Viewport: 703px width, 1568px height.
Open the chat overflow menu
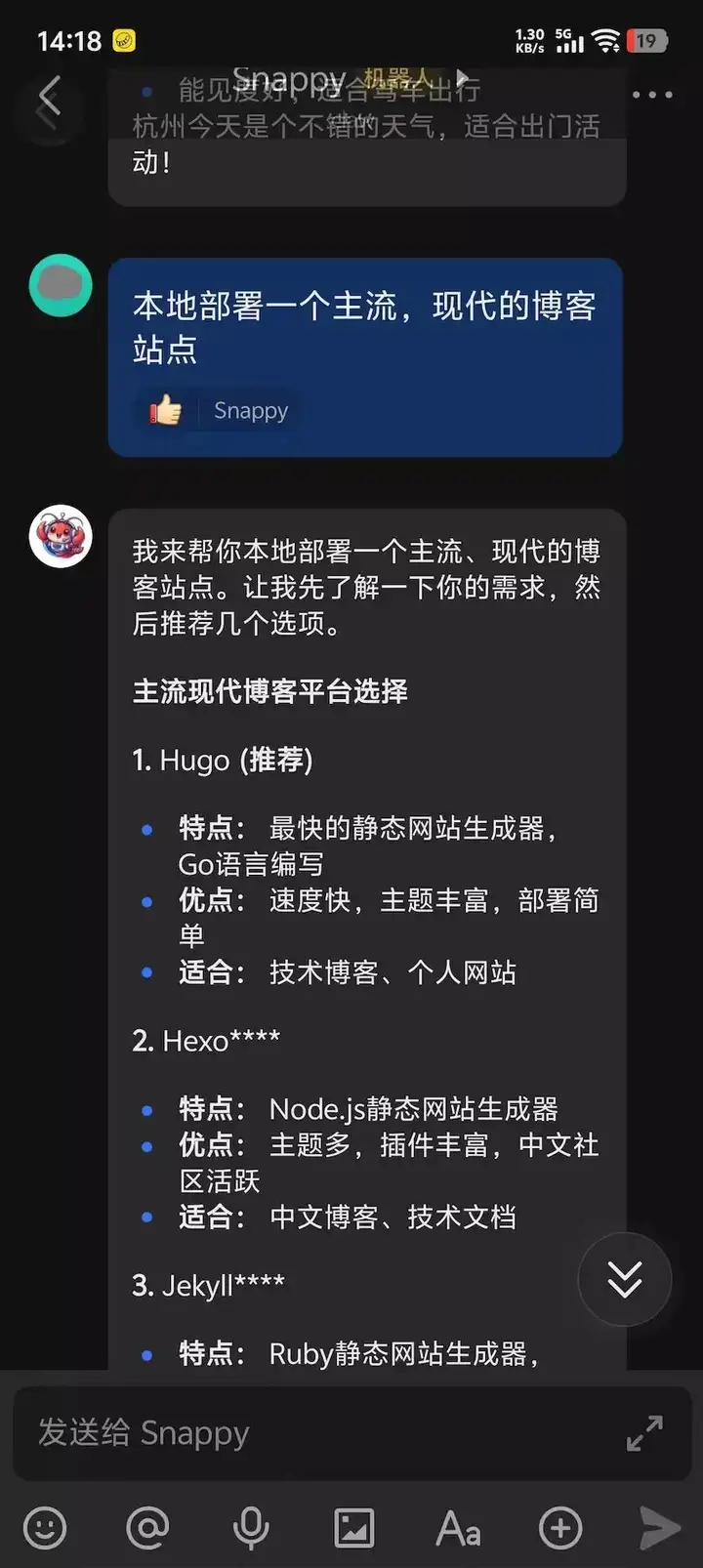point(651,95)
